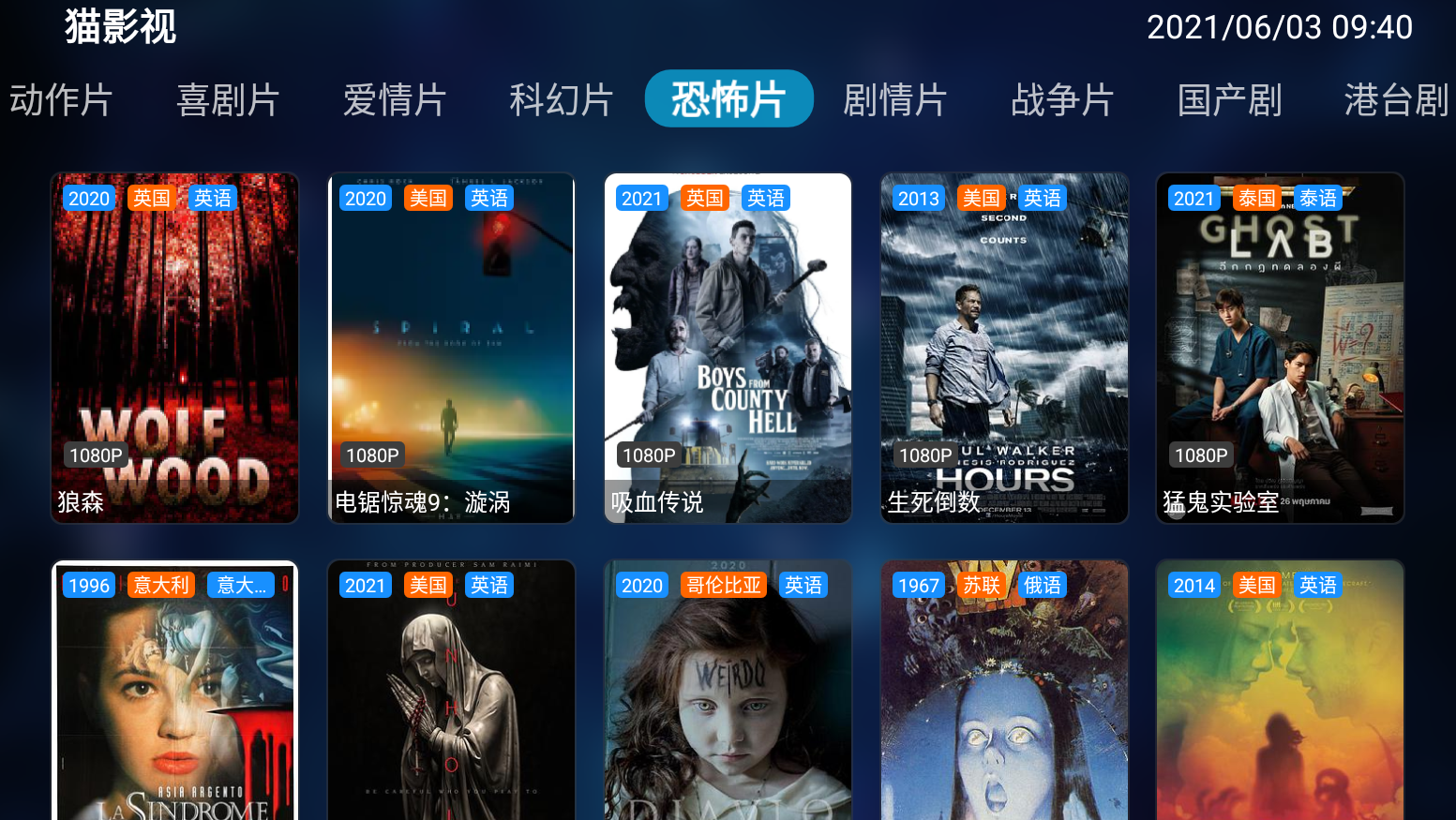Open the 2014 American movie card
Screen dimensions: 1456x820
coord(1280,693)
